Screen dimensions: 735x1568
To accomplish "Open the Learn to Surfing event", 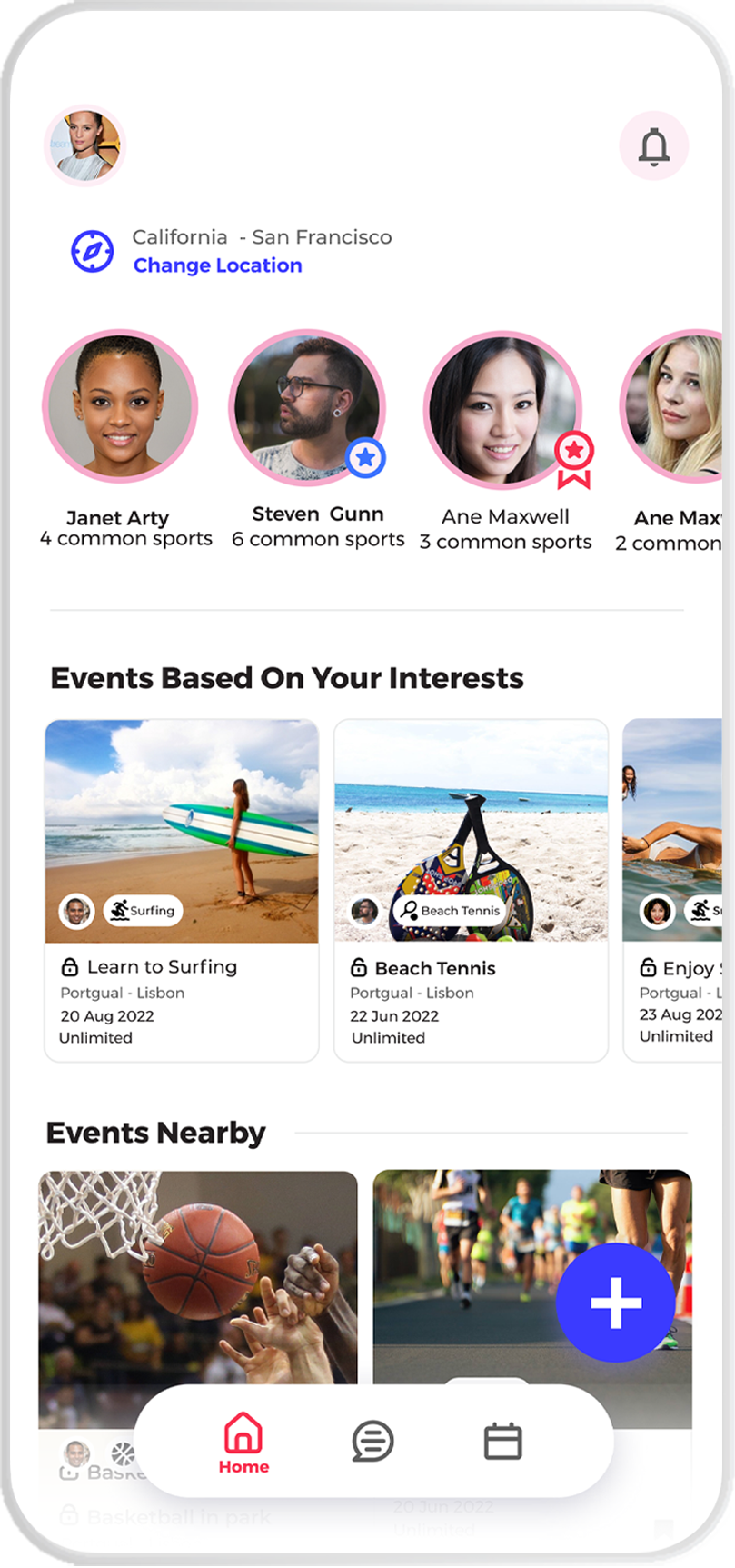I will pos(182,889).
